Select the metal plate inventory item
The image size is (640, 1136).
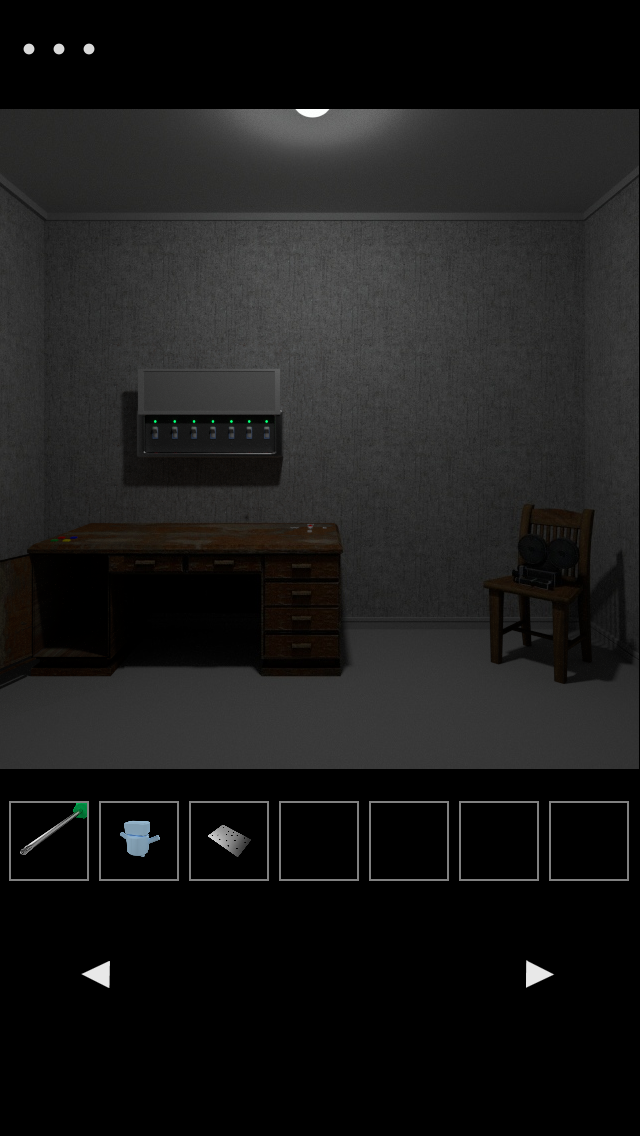[229, 841]
